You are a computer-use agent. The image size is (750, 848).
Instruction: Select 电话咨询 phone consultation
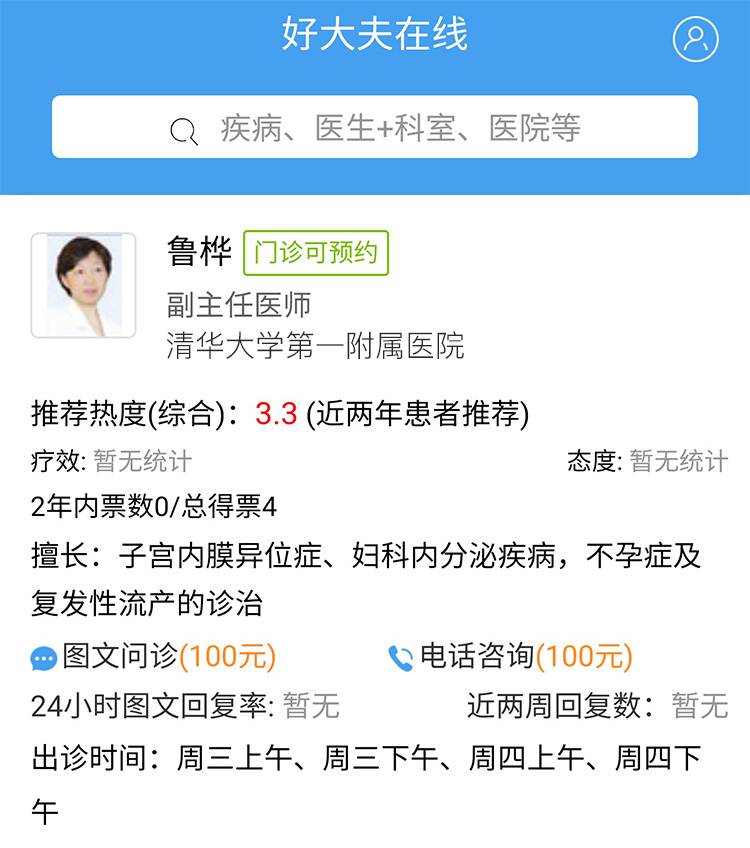coord(510,657)
